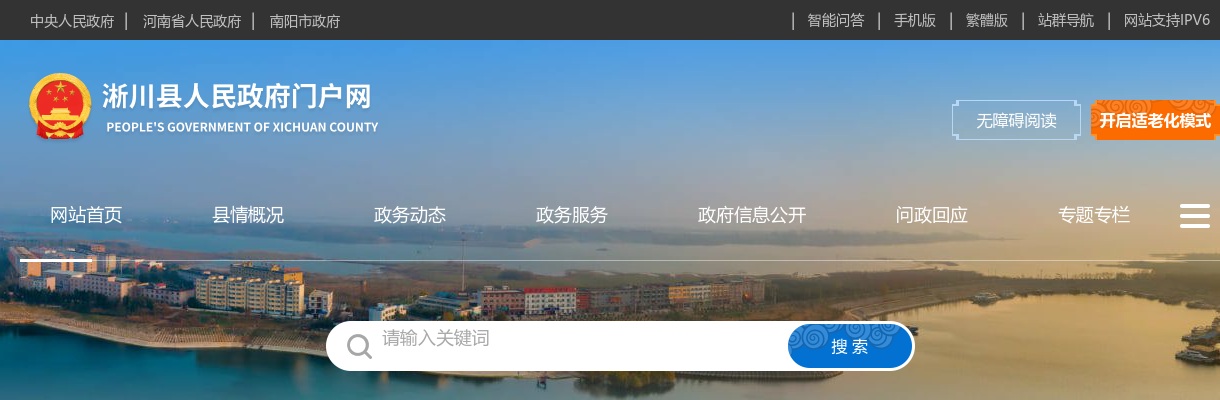Open the hamburger menu icon
Screen dimensions: 1220x400
pos(1195,216)
